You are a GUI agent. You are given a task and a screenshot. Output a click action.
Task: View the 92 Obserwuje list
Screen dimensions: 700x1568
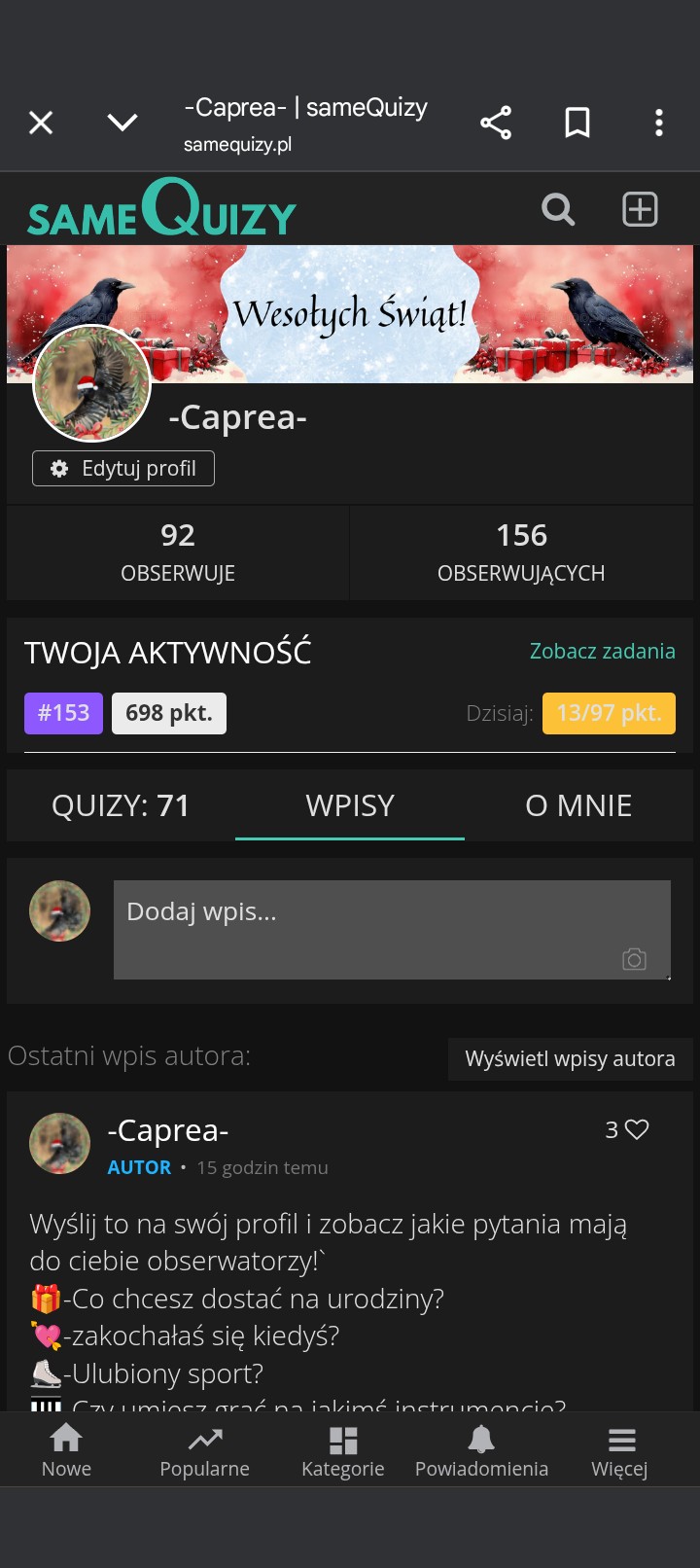pos(178,552)
